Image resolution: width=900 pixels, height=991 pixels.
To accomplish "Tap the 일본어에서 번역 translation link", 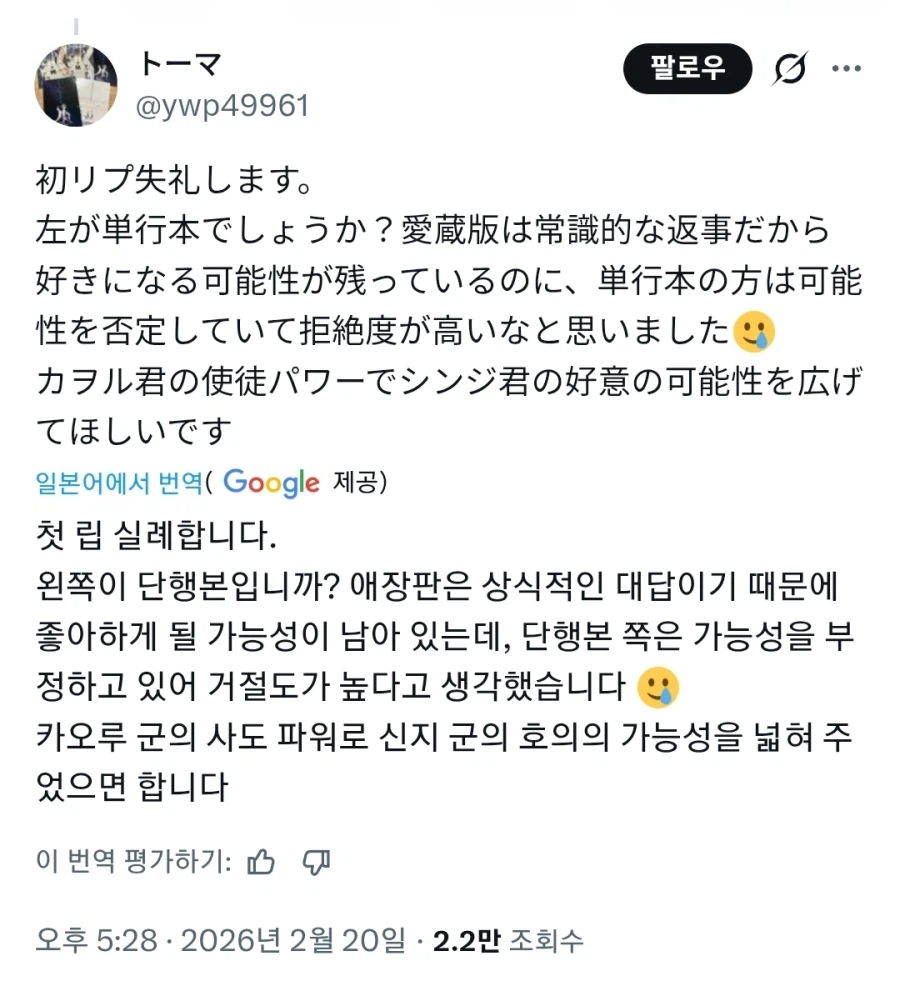I will (119, 483).
